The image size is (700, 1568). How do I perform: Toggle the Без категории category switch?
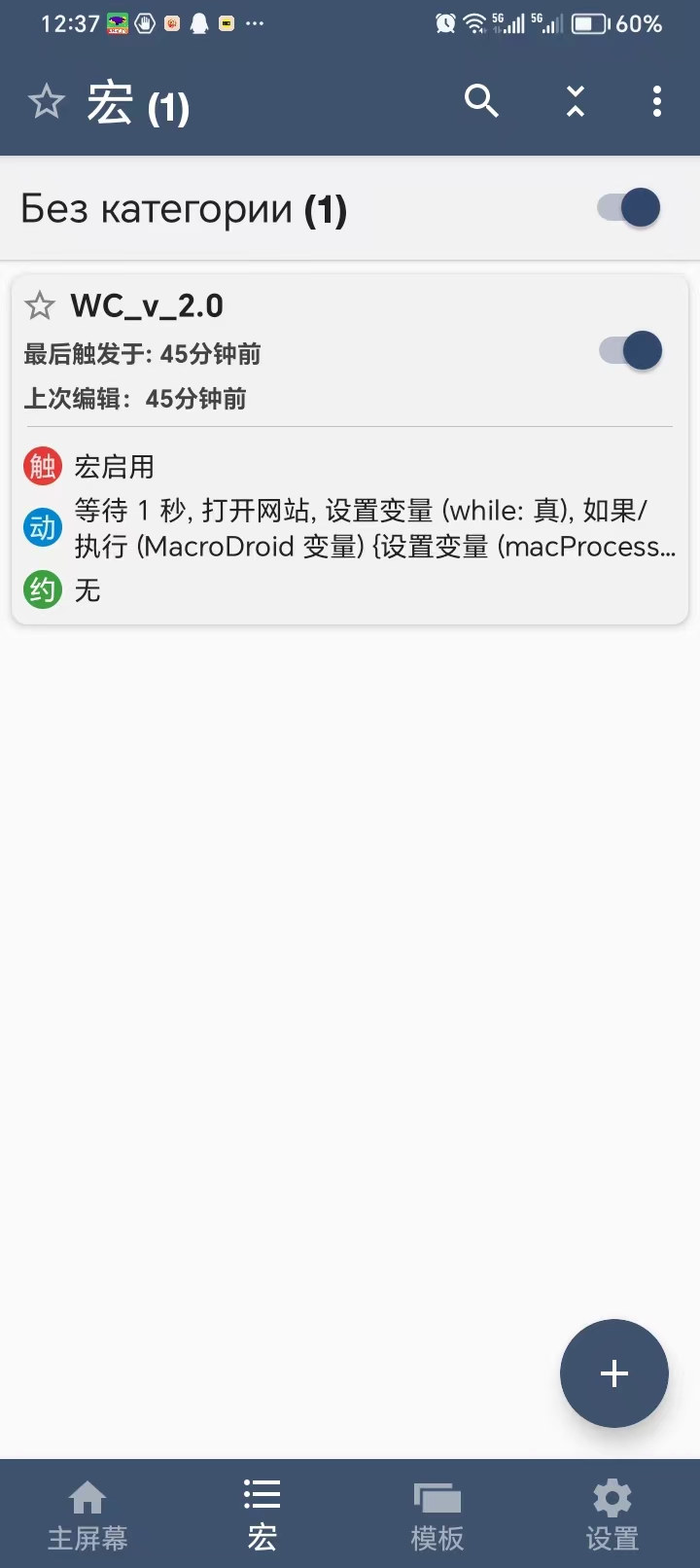pyautogui.click(x=629, y=208)
